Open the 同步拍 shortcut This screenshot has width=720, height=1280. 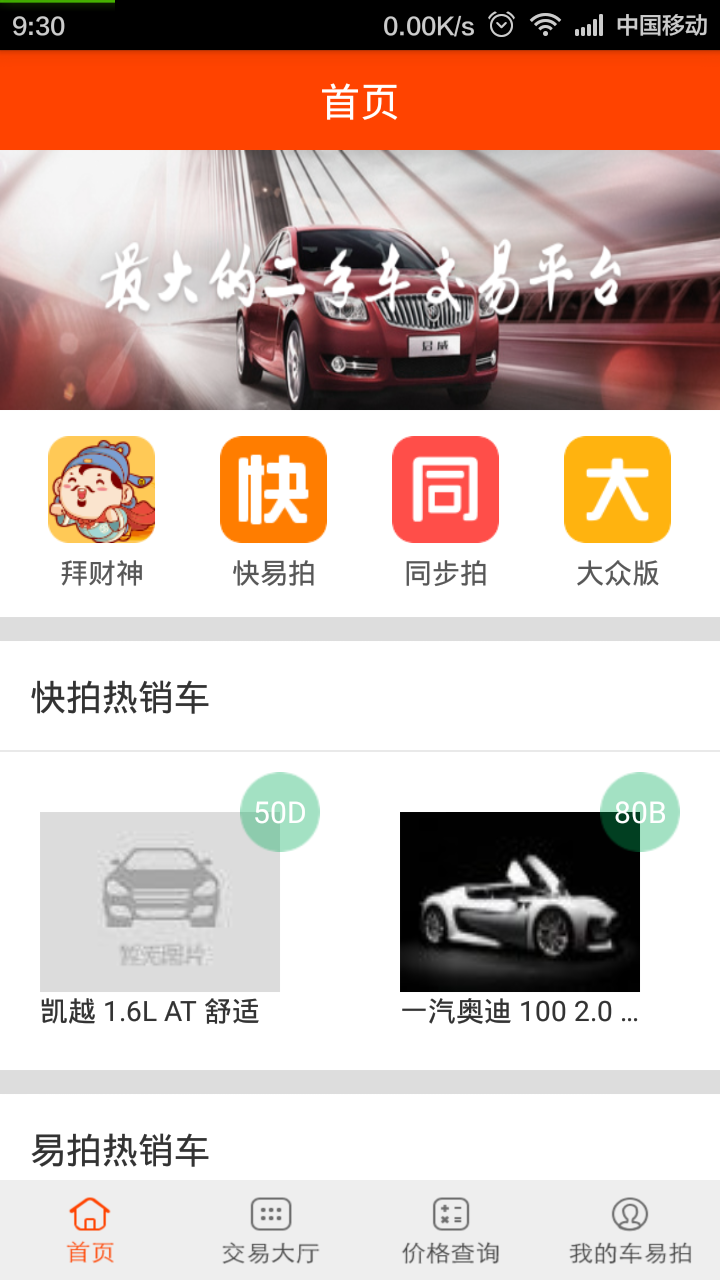(446, 512)
